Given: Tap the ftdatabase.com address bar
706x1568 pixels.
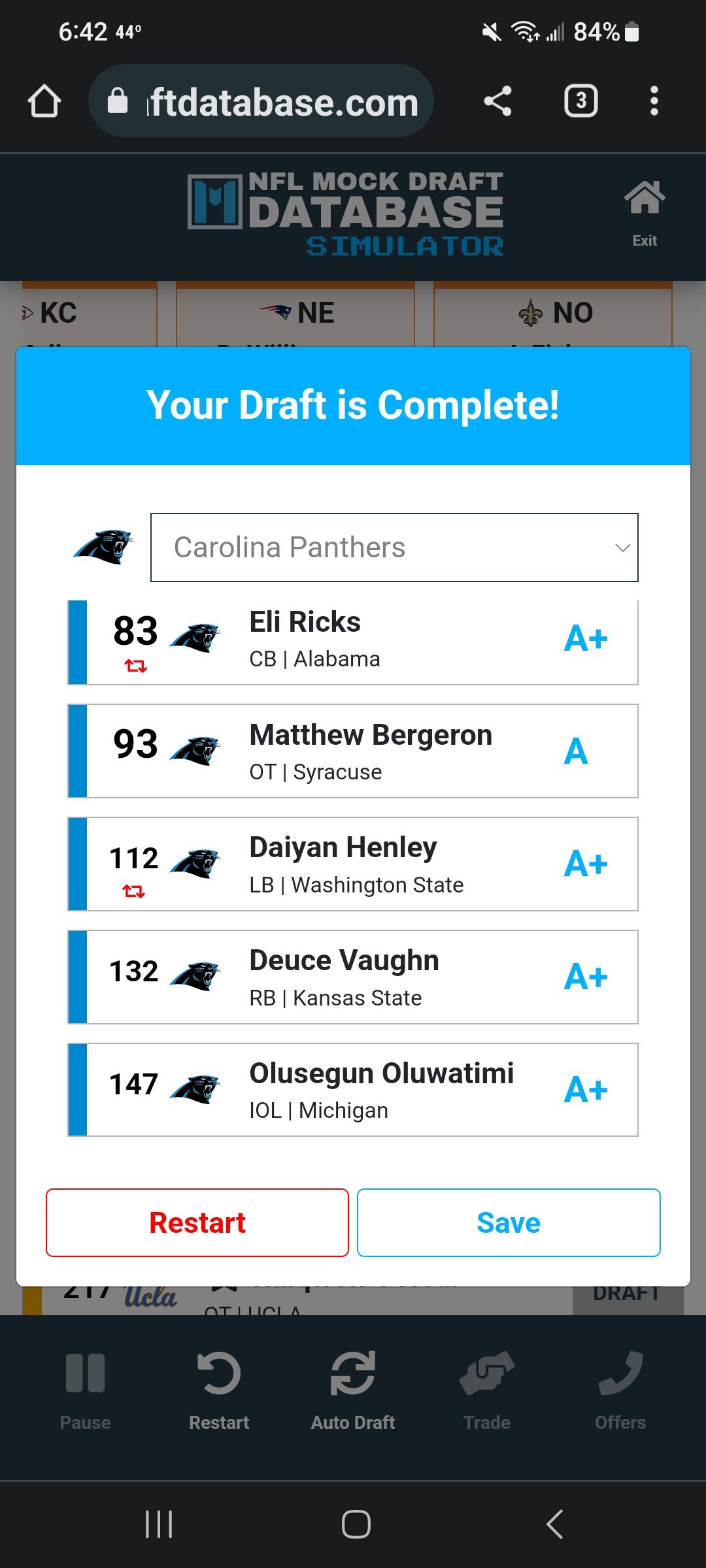Looking at the screenshot, I should 261,101.
